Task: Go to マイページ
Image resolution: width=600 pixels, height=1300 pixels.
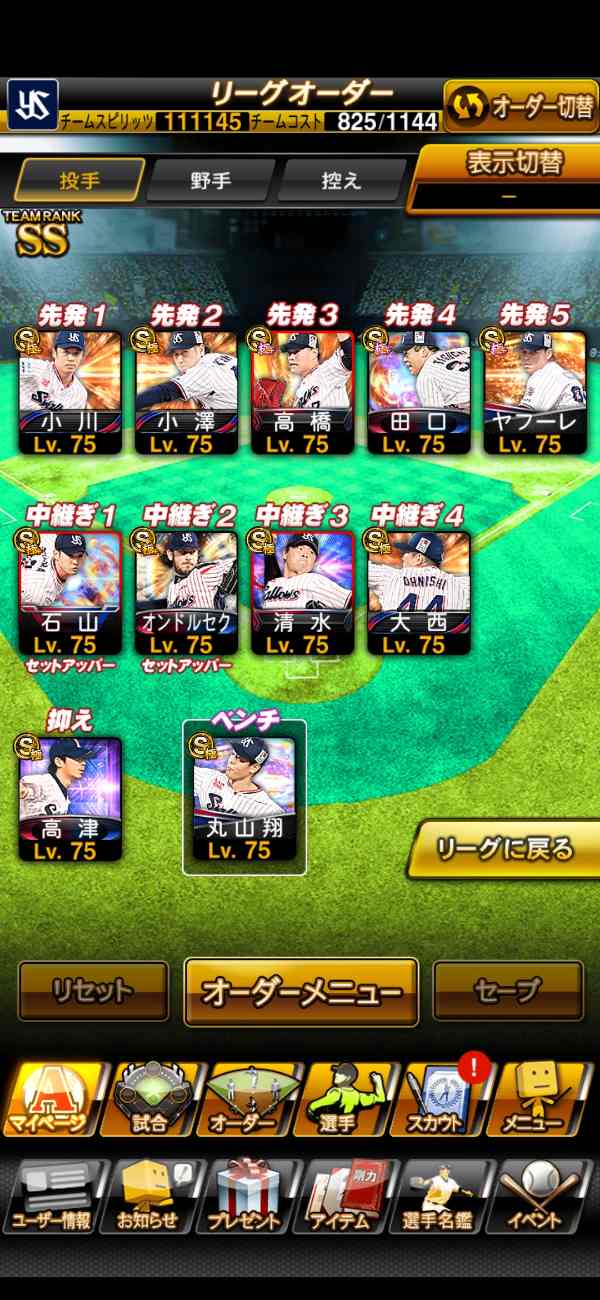Action: tap(51, 1098)
